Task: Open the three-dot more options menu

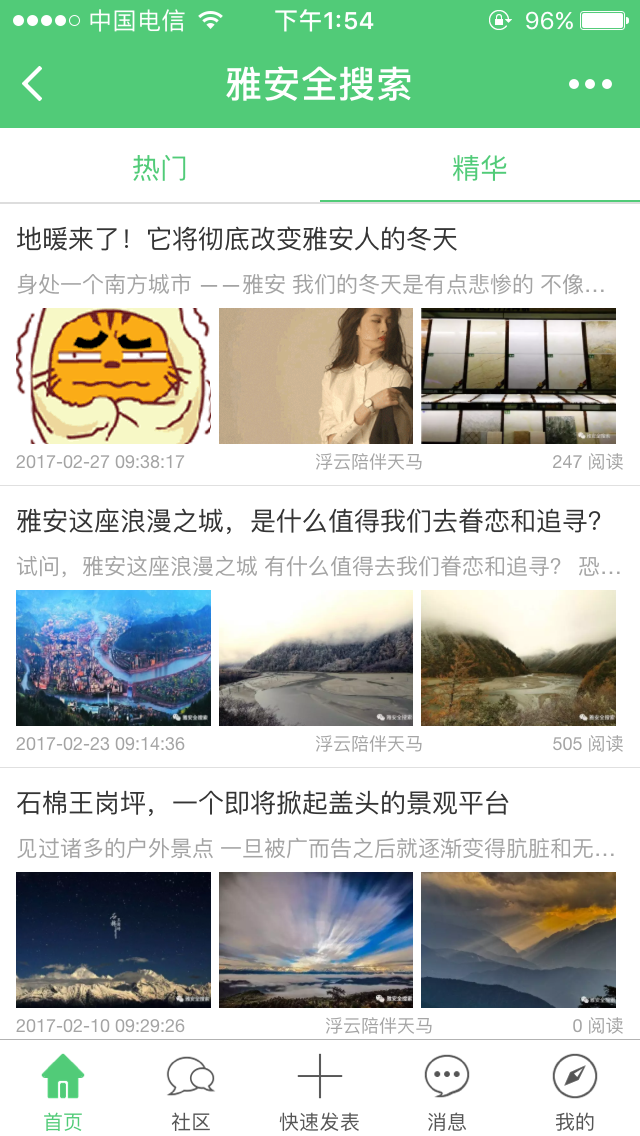Action: [590, 84]
